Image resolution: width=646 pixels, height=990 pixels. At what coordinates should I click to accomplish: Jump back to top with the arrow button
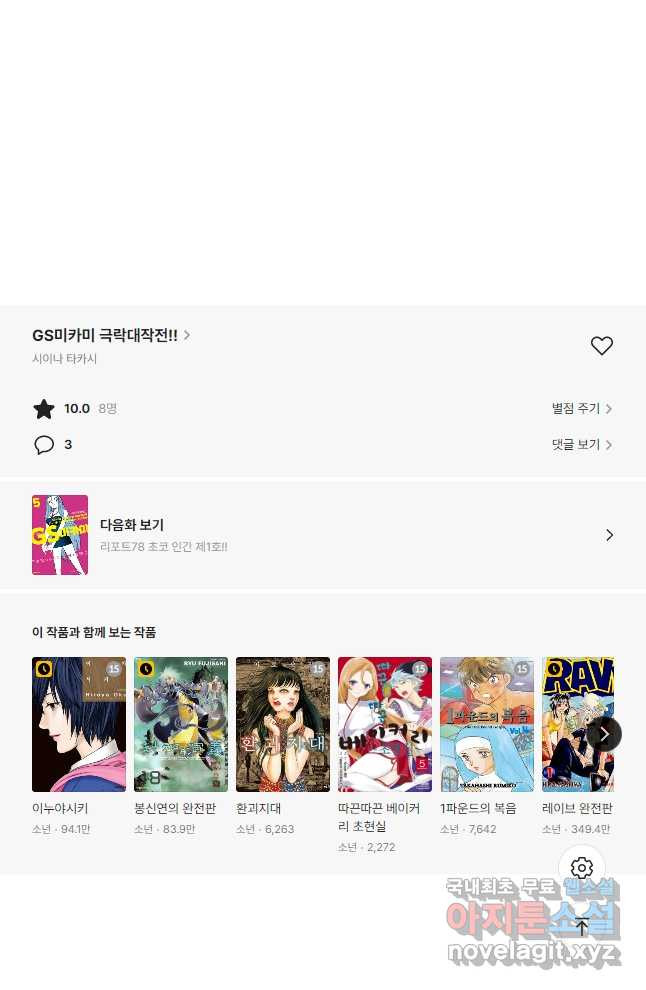pos(582,926)
